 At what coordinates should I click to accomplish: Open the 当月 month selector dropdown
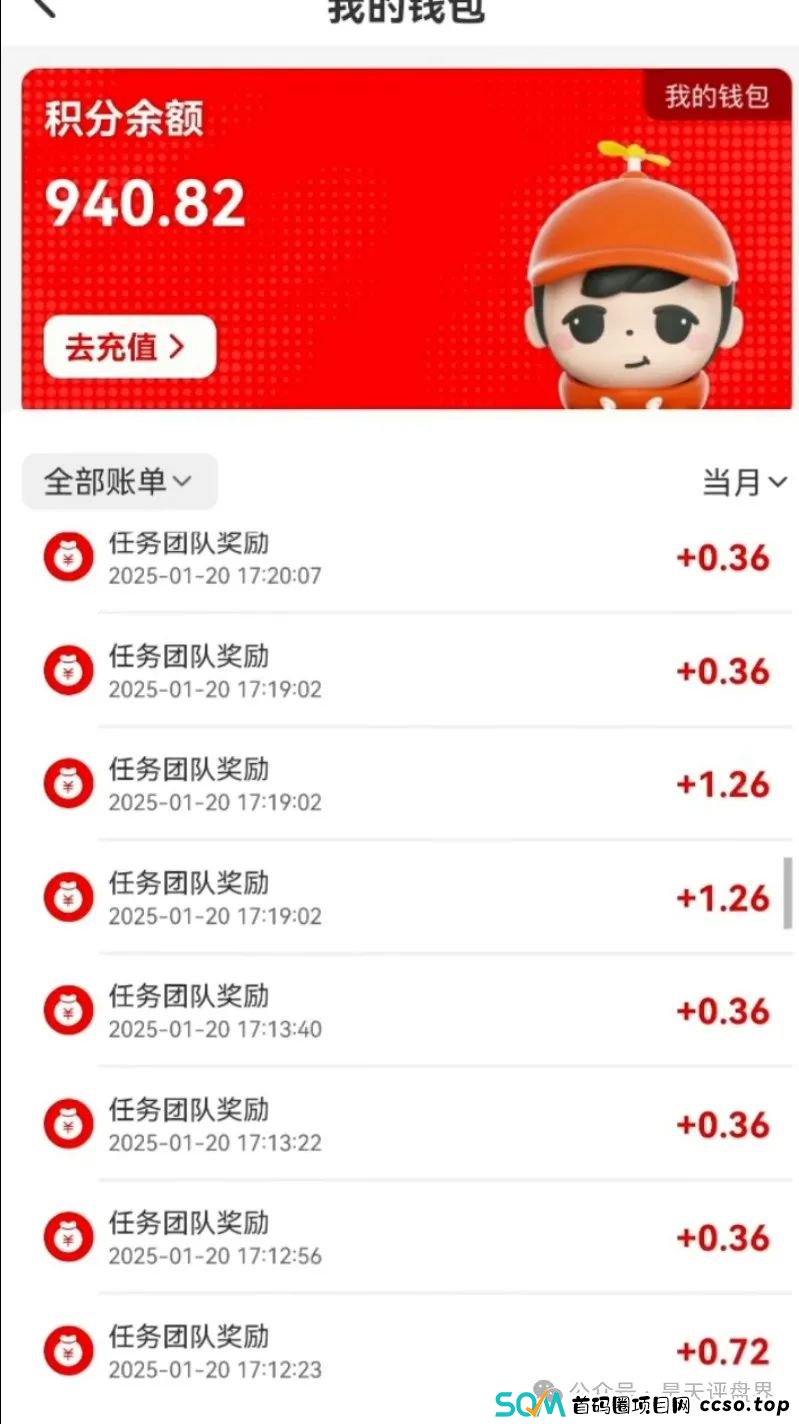(744, 481)
